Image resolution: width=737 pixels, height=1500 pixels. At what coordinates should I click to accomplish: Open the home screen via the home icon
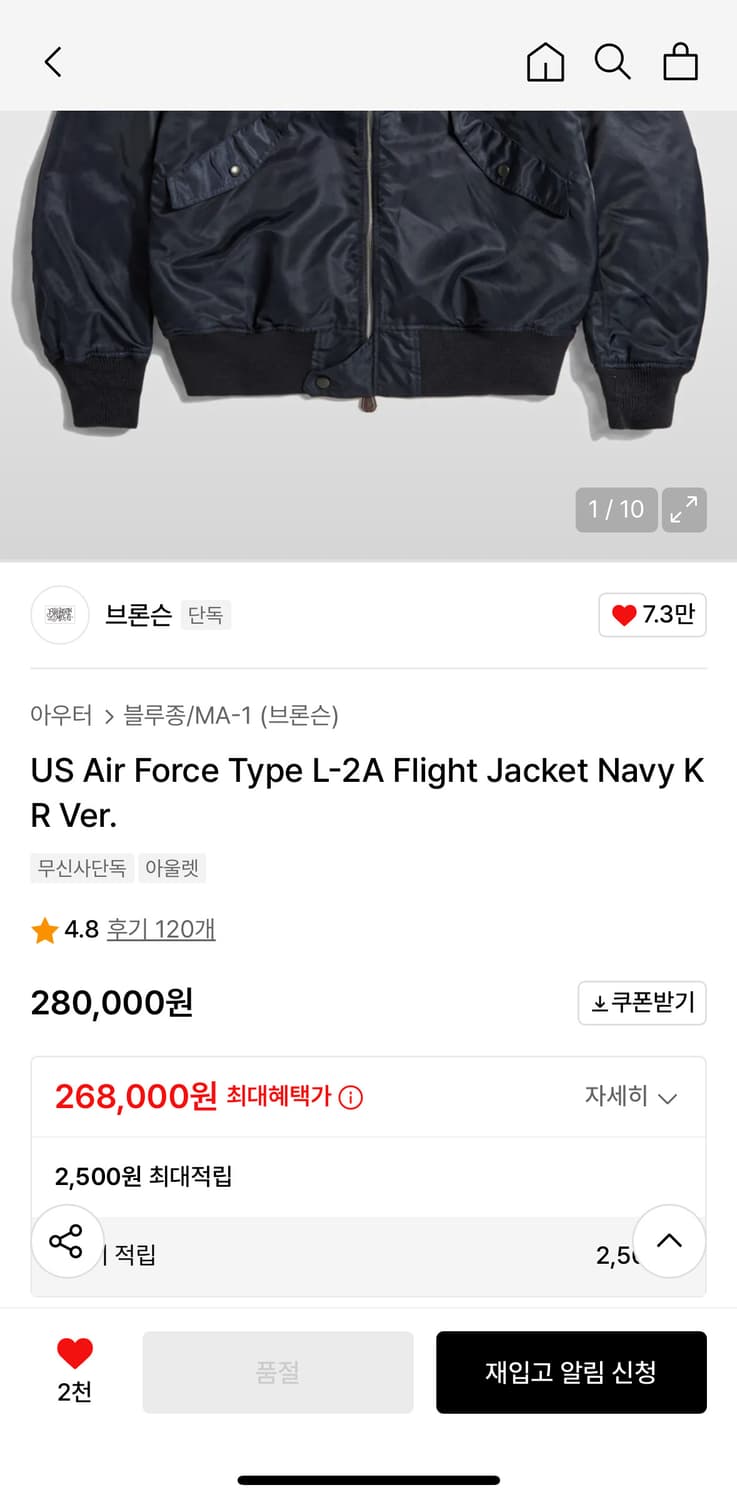click(x=545, y=61)
